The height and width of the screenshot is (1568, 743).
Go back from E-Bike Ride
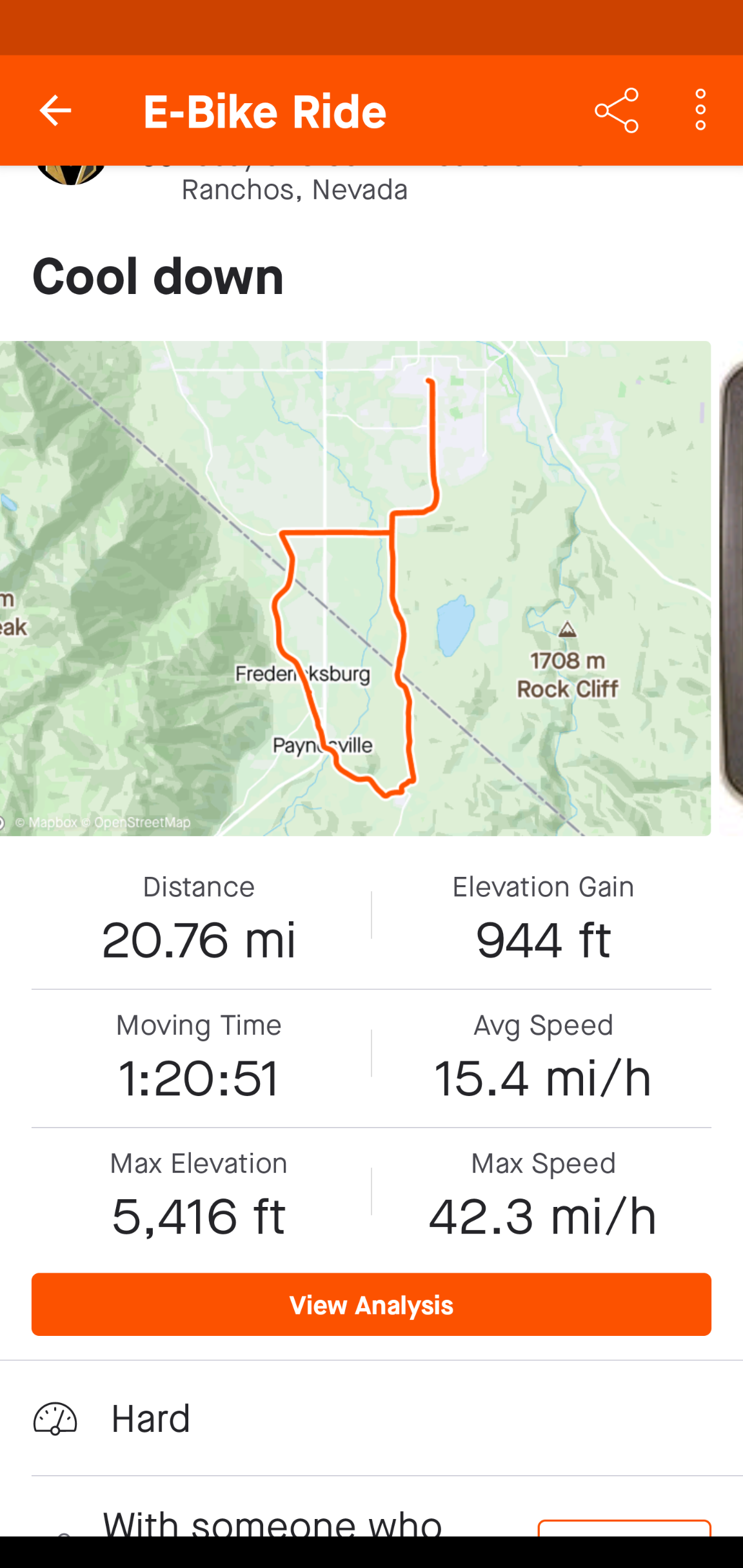click(55, 111)
